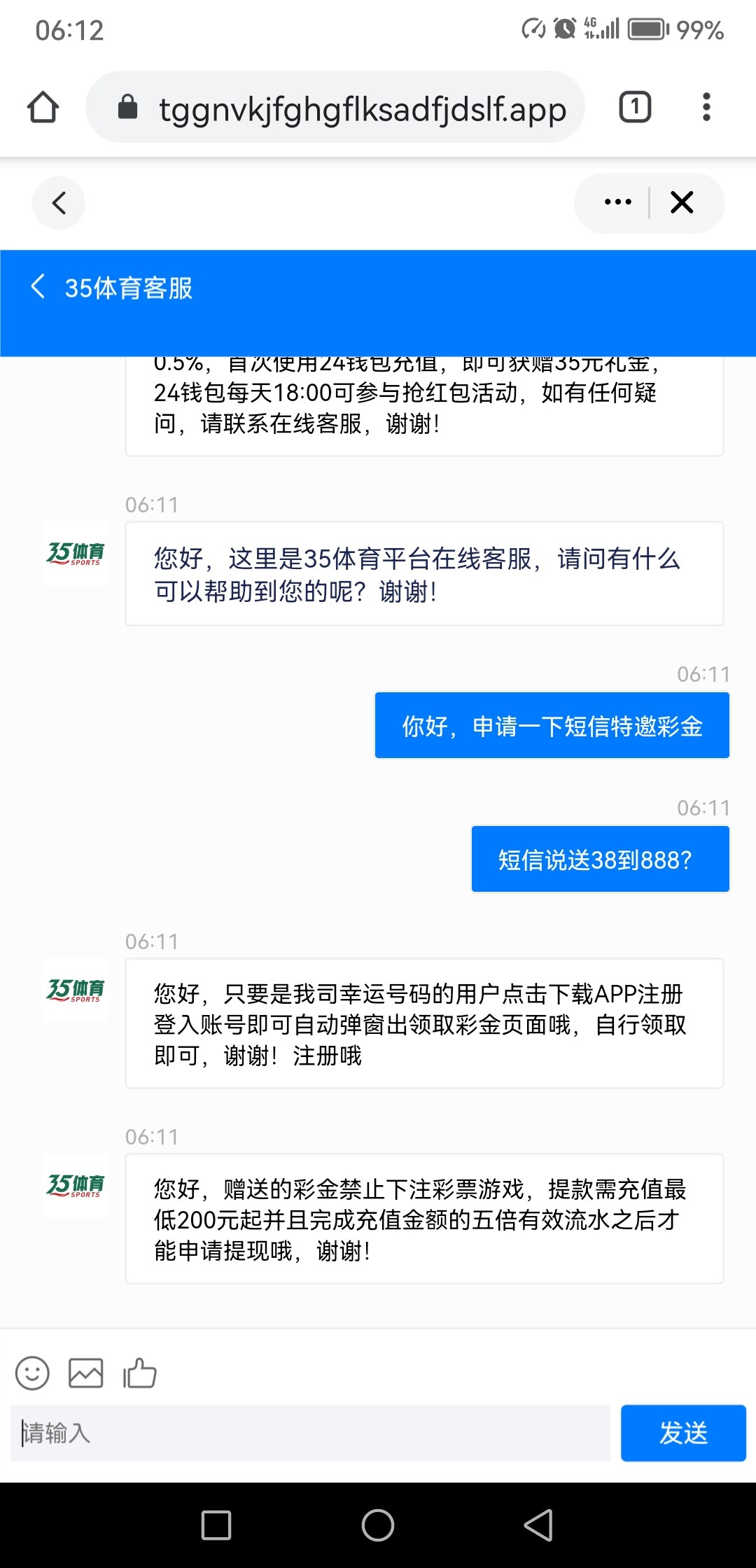Screen dimensions: 756x1568
Task: Open the browser tab switcher
Action: tap(635, 107)
